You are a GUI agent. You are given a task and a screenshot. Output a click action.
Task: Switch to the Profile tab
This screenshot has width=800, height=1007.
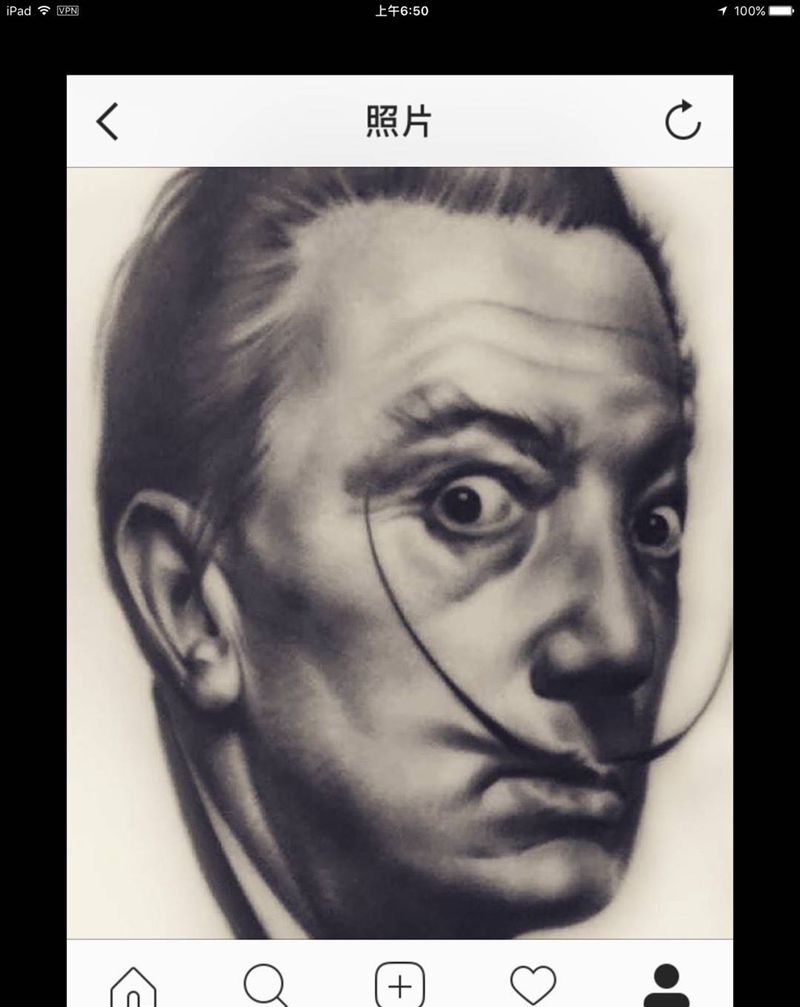pyautogui.click(x=666, y=986)
